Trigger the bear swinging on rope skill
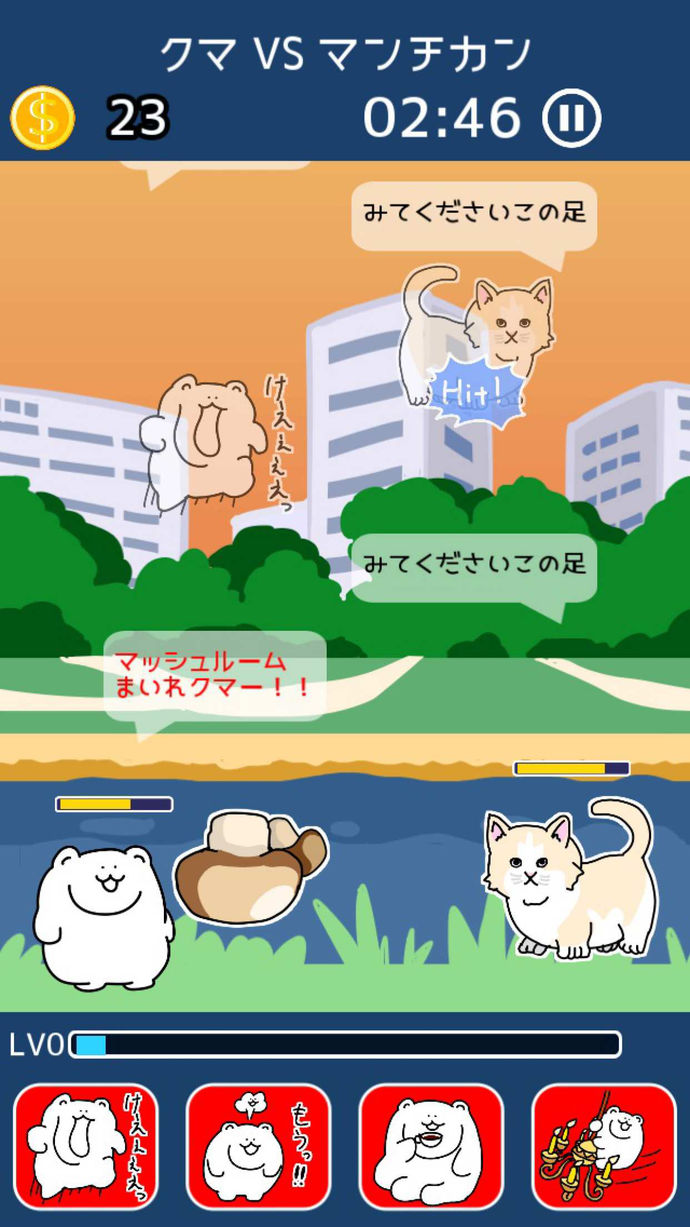This screenshot has width=690, height=1227. pos(604,1146)
